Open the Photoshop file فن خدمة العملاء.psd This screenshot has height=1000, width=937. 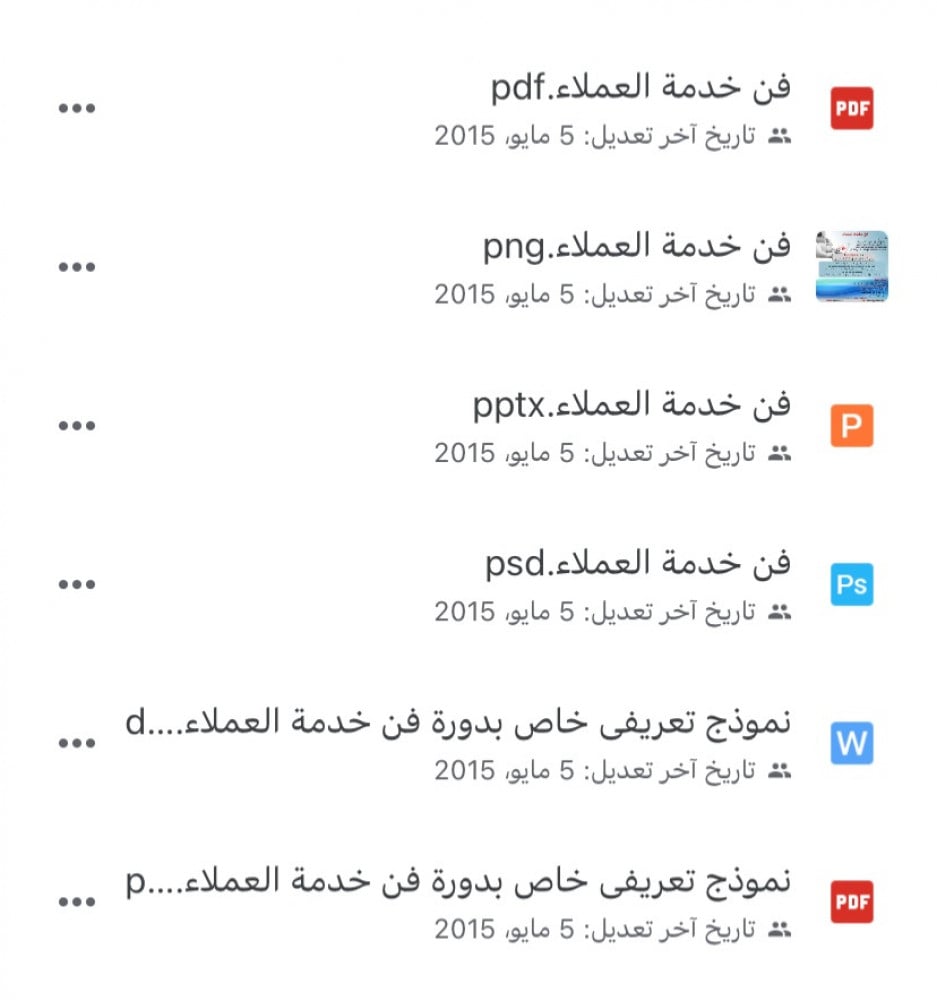637,564
